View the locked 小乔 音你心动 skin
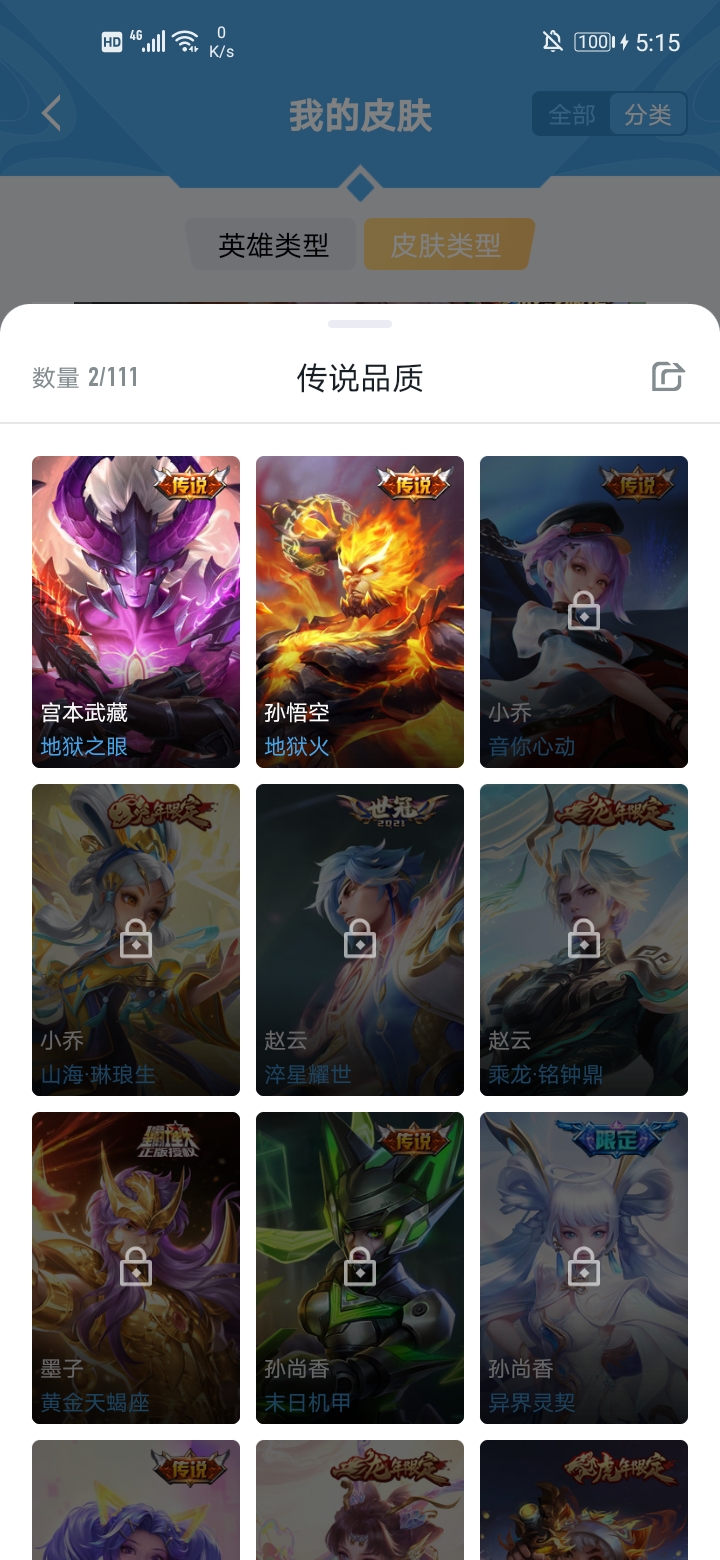720x1560 pixels. point(584,611)
